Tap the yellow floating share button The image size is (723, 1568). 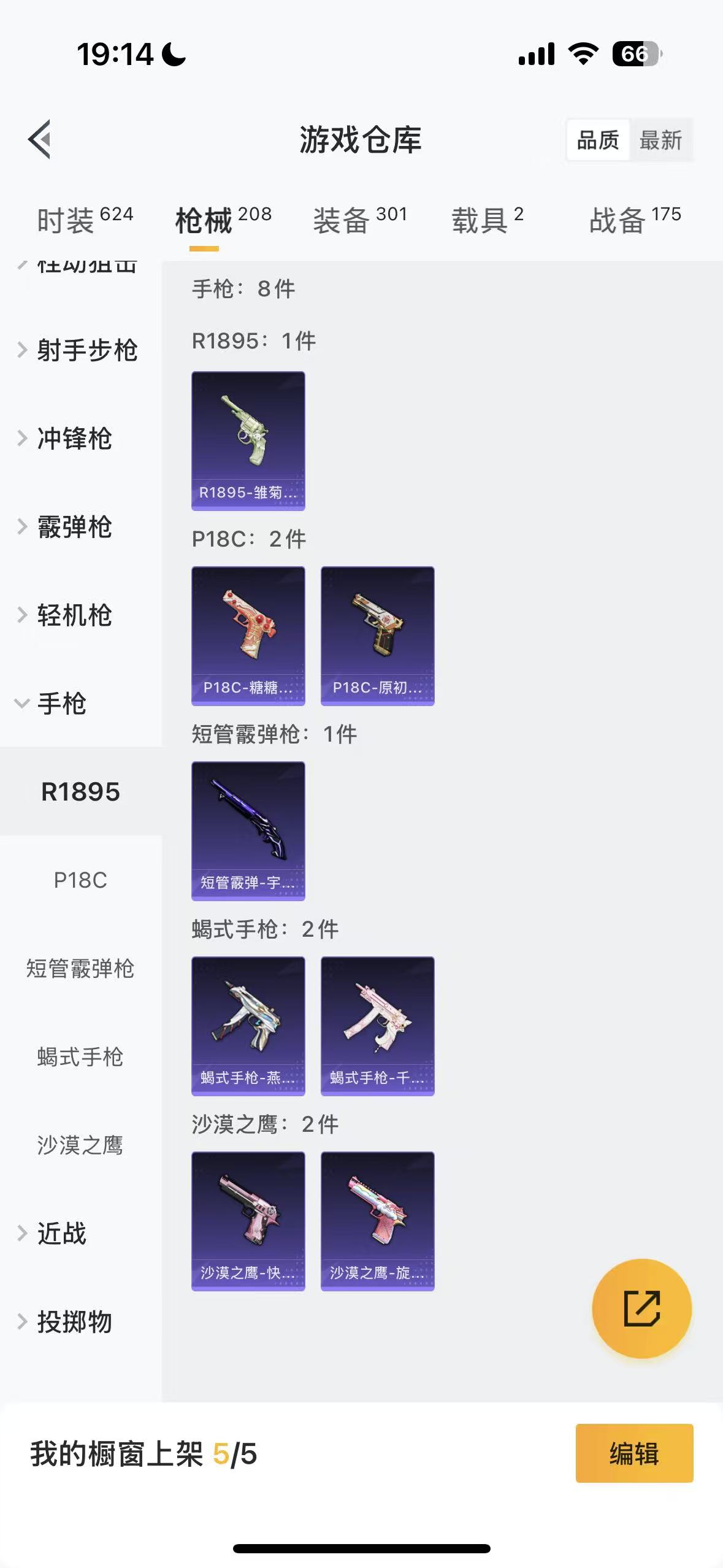point(641,1309)
